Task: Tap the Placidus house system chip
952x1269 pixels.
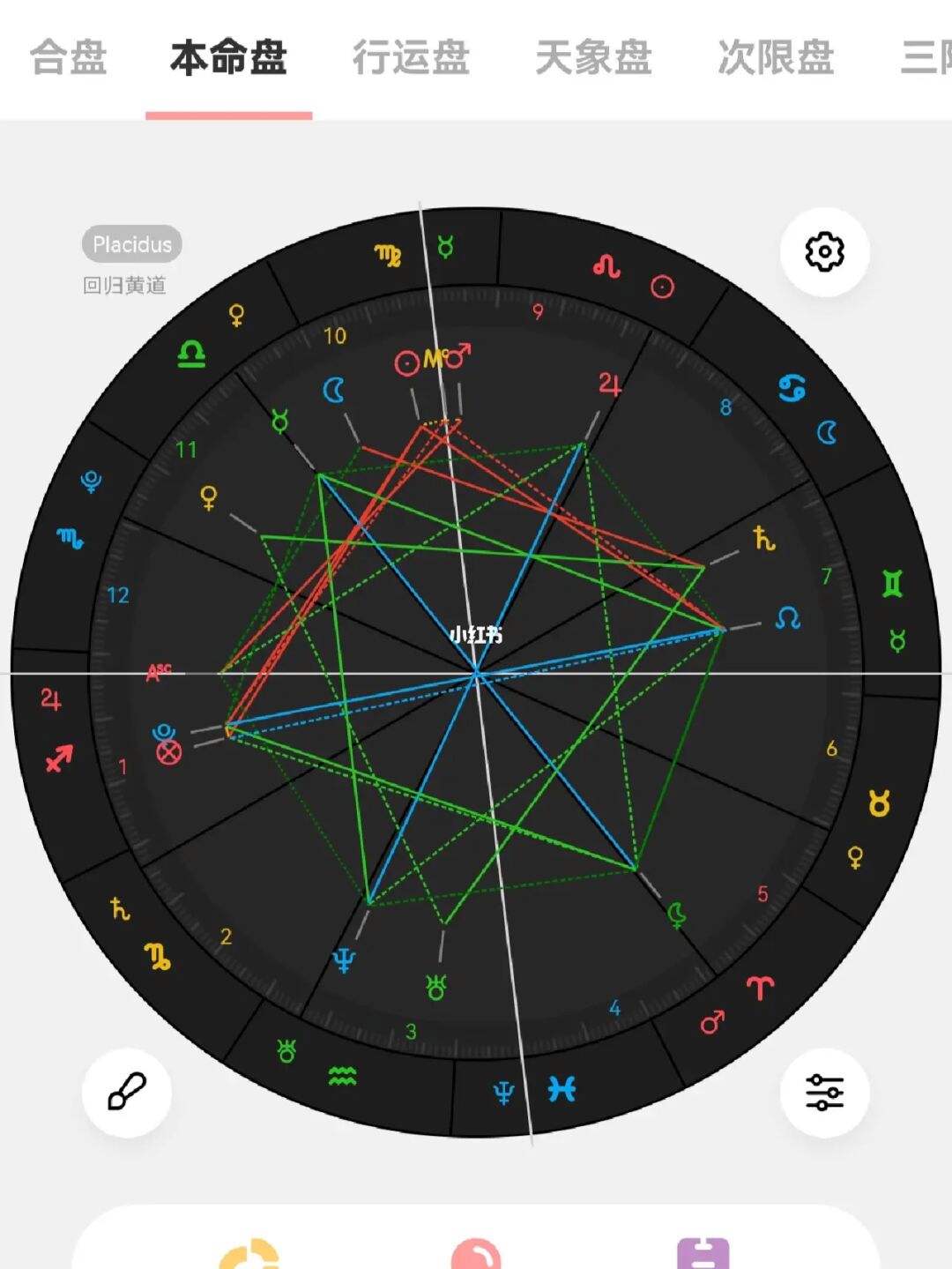Action: [x=132, y=244]
